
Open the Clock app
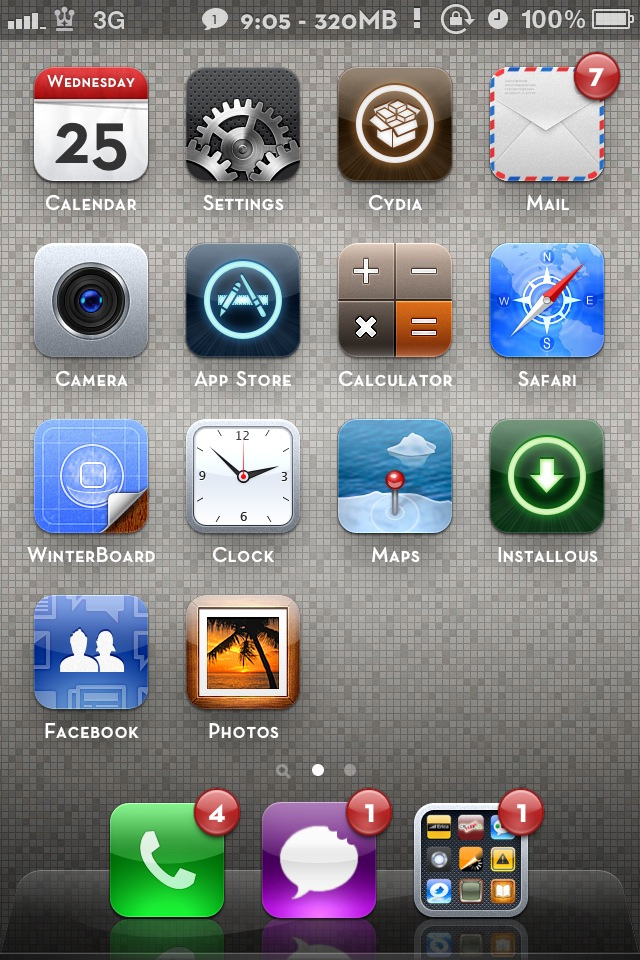pyautogui.click(x=243, y=476)
